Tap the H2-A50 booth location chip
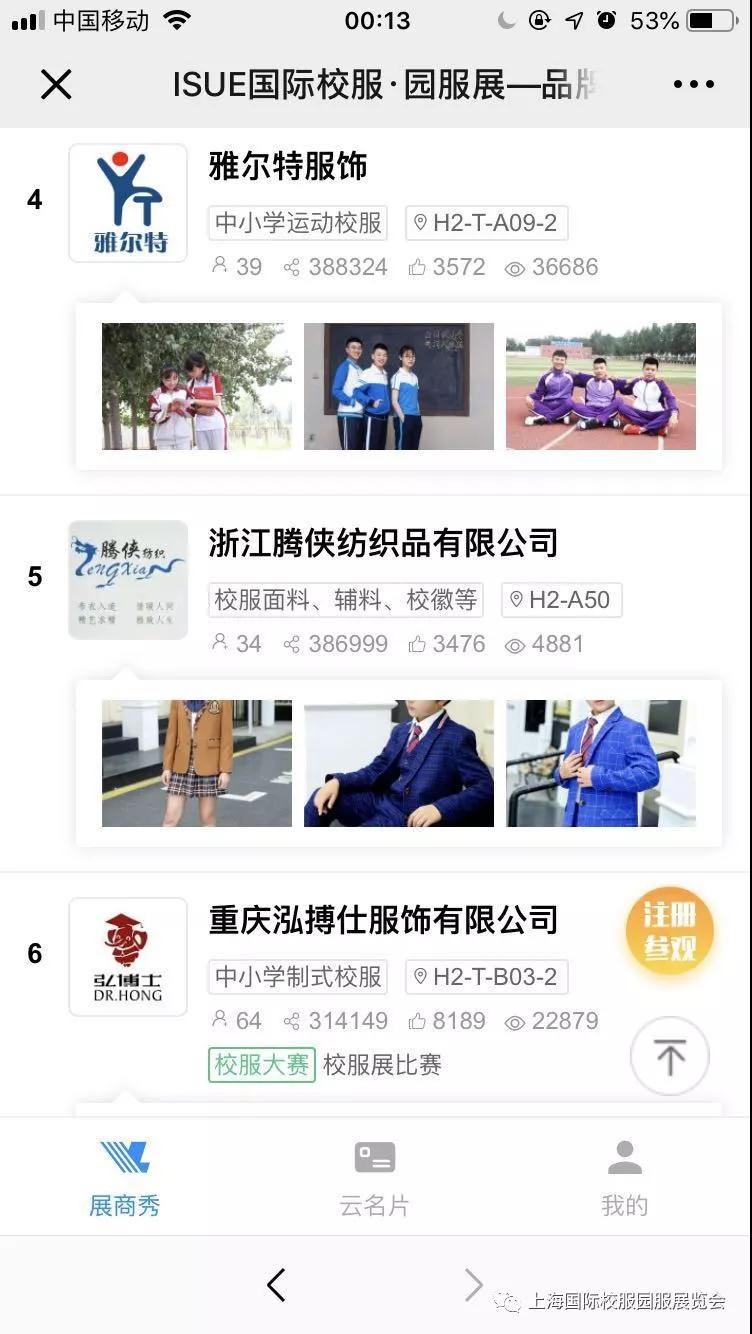The width and height of the screenshot is (752, 1334). pos(562,600)
